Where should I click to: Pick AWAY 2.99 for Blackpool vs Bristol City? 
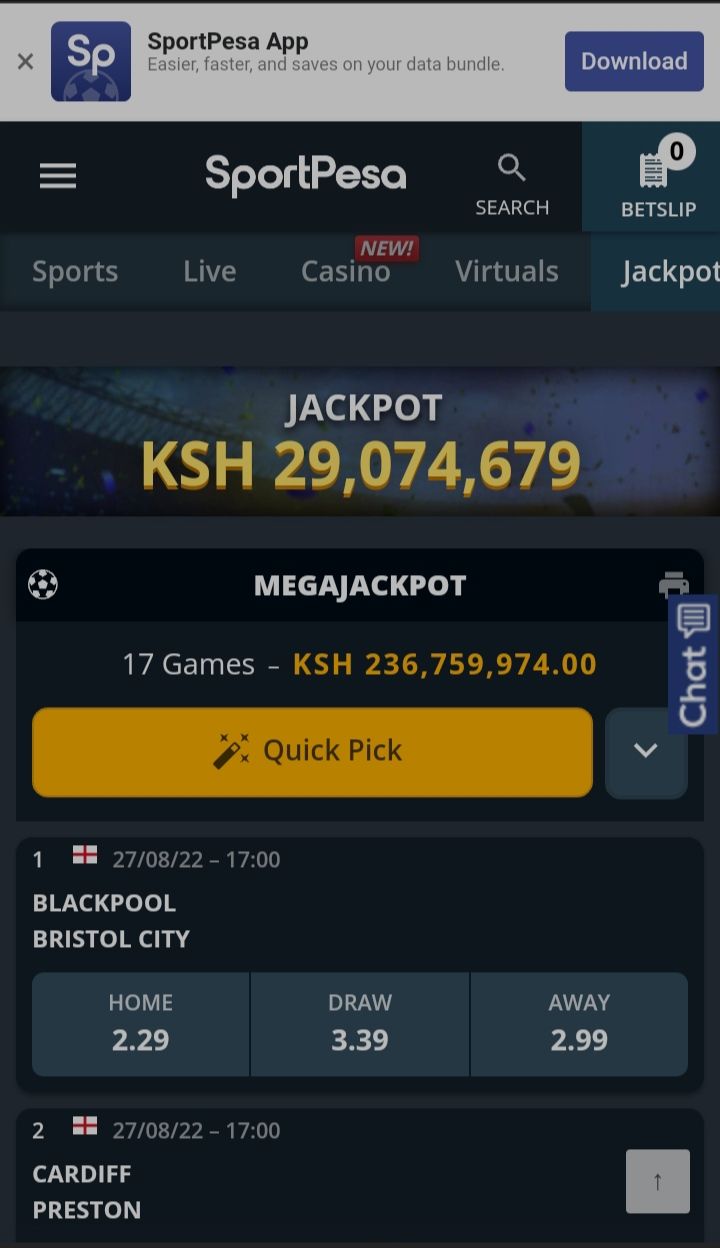coord(579,1024)
